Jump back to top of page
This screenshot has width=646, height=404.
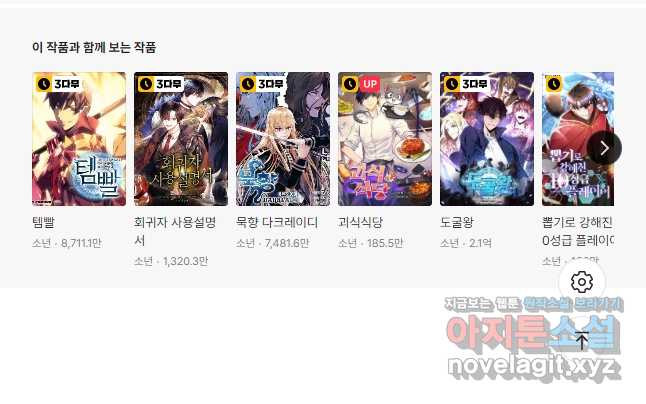(x=582, y=340)
